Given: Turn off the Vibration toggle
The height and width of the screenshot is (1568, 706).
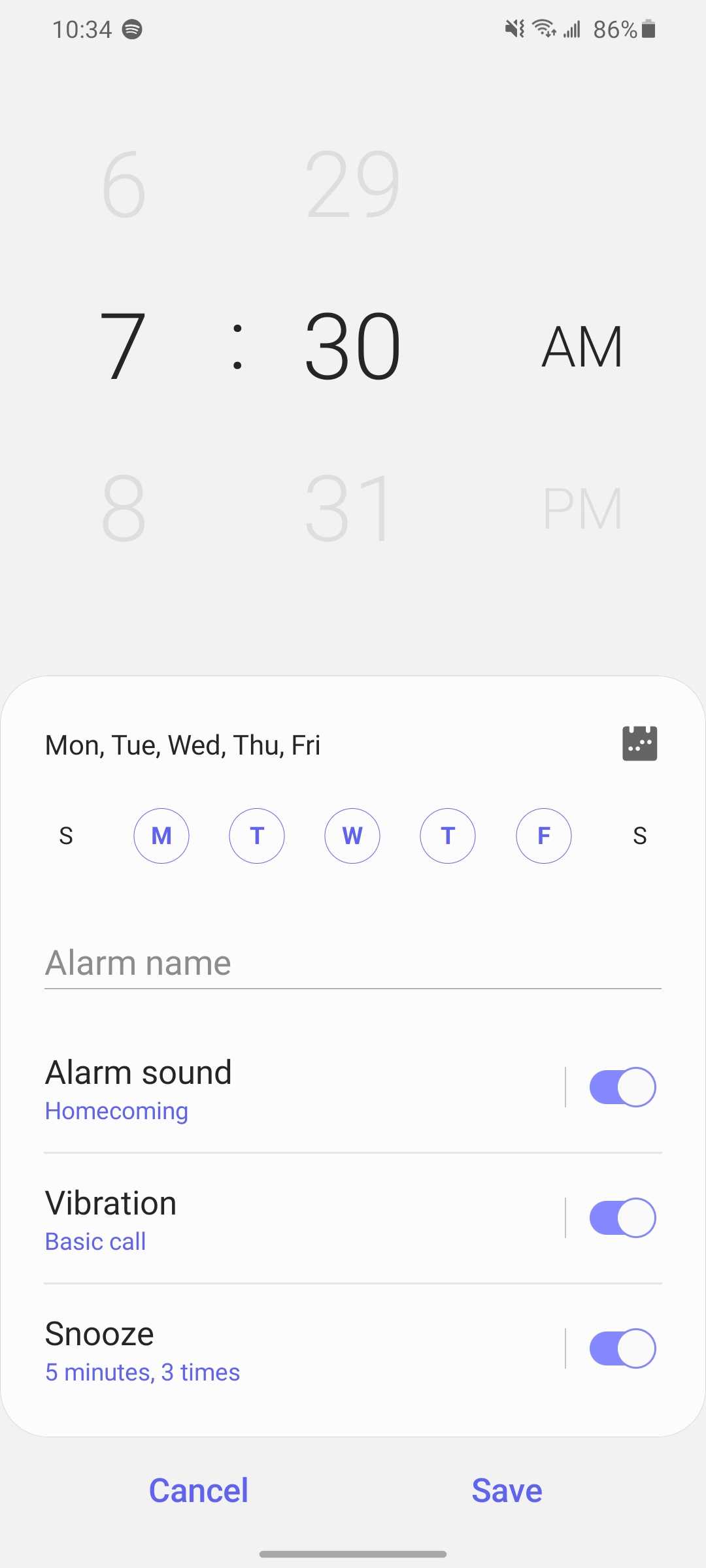Looking at the screenshot, I should tap(622, 1217).
